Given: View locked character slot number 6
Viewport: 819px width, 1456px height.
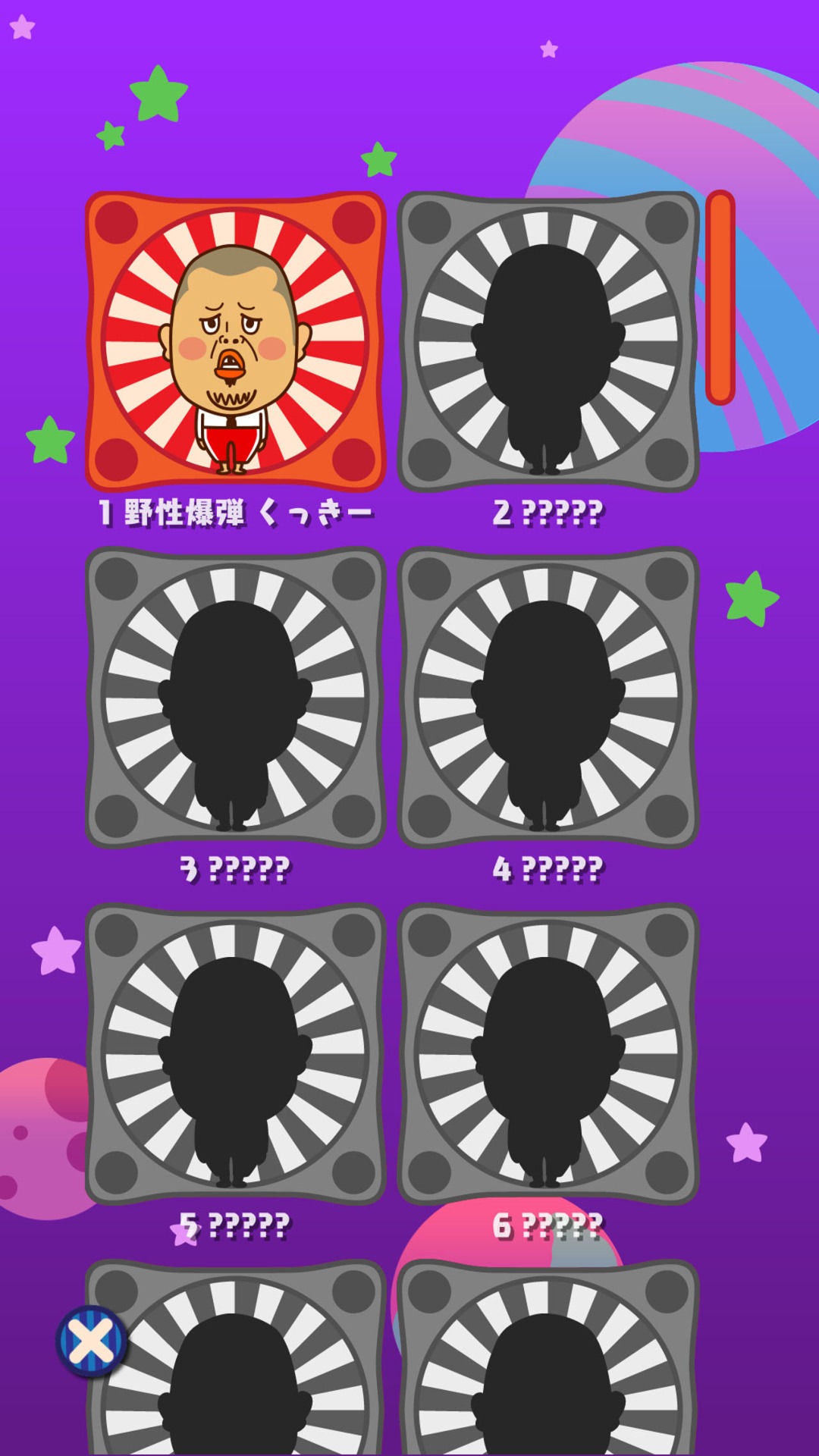Looking at the screenshot, I should pyautogui.click(x=548, y=1054).
